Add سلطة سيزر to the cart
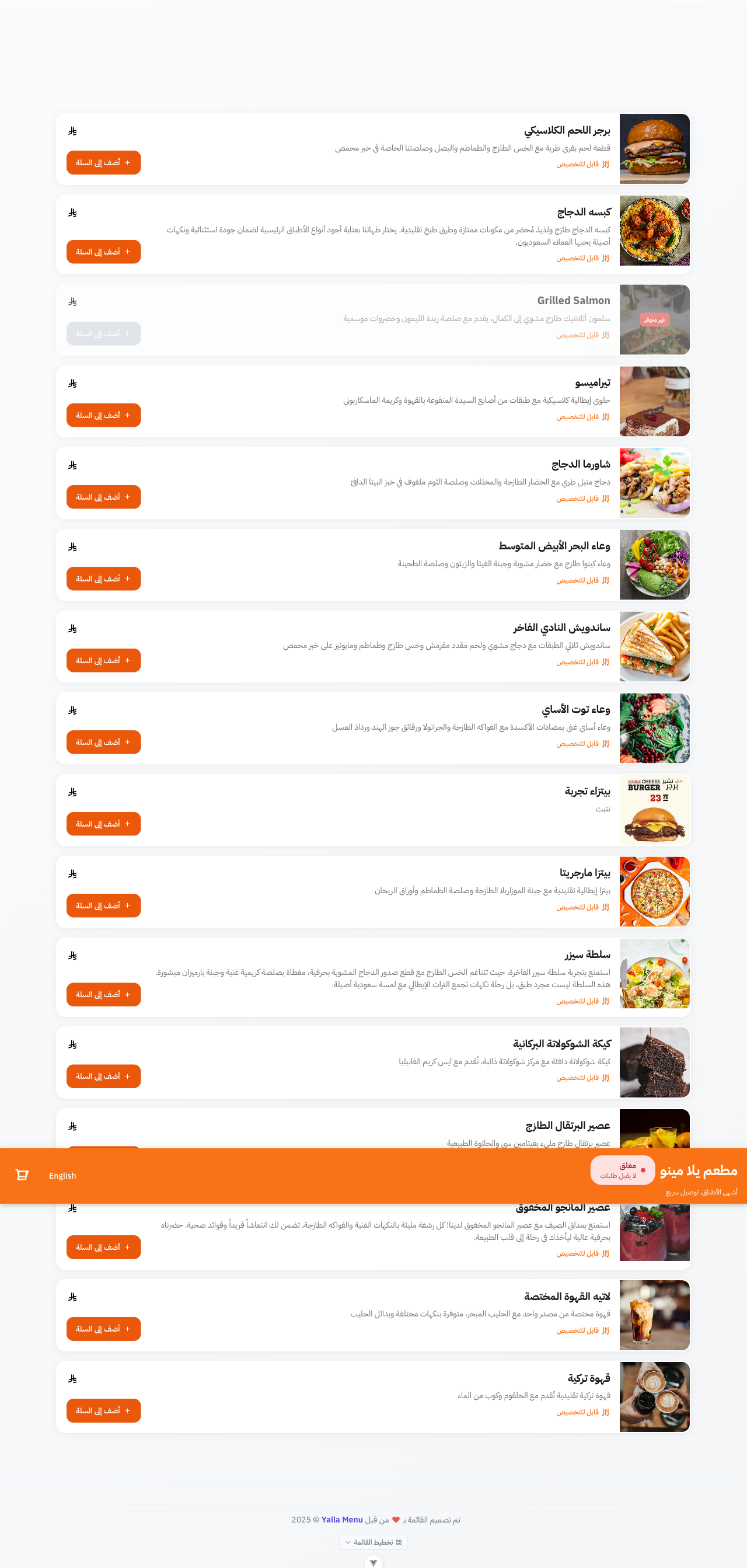Viewport: 747px width, 1568px height. pos(103,995)
